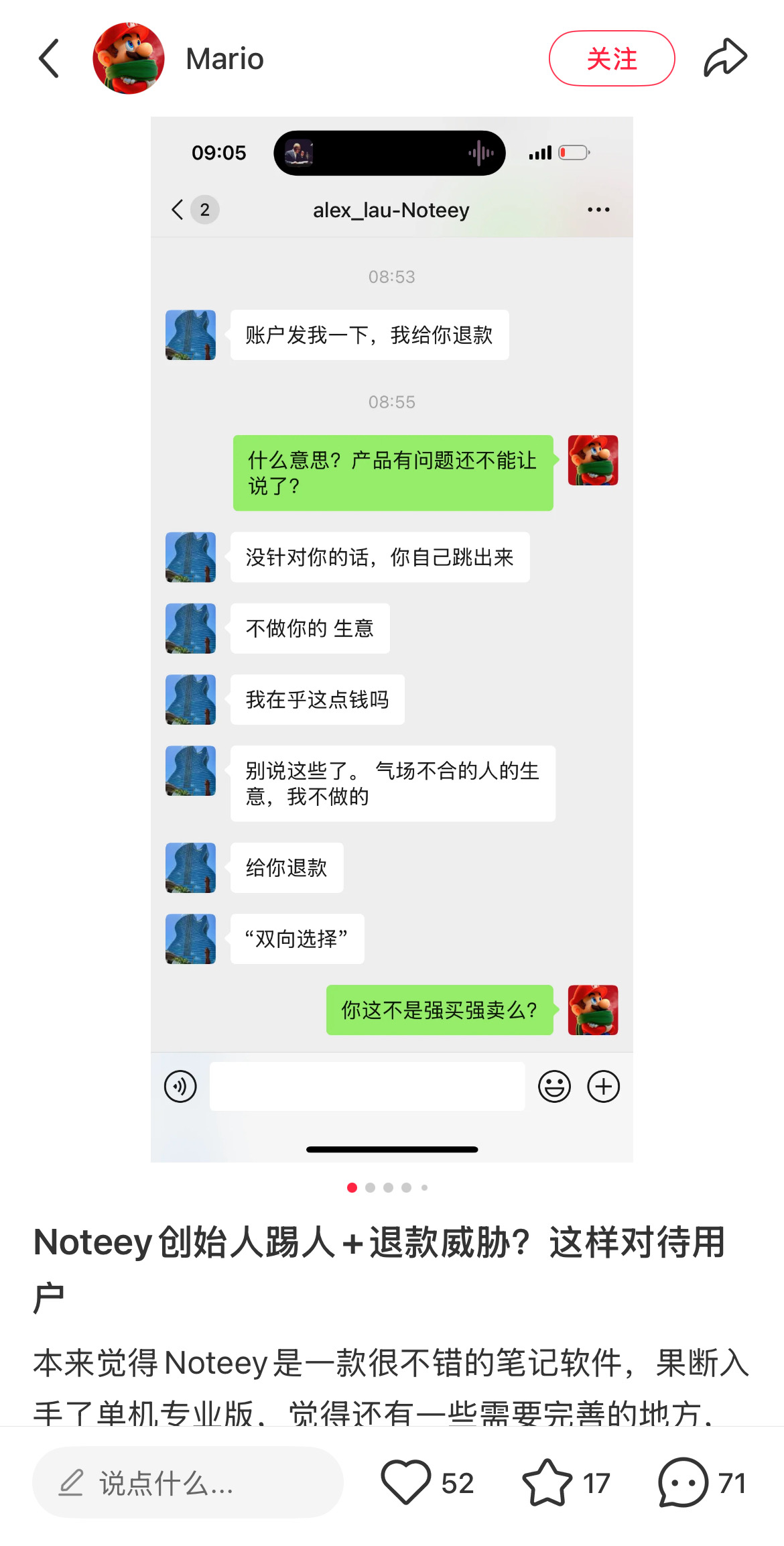Tap the 说点什么 comment field
The image size is (784, 1546).
tap(188, 1482)
